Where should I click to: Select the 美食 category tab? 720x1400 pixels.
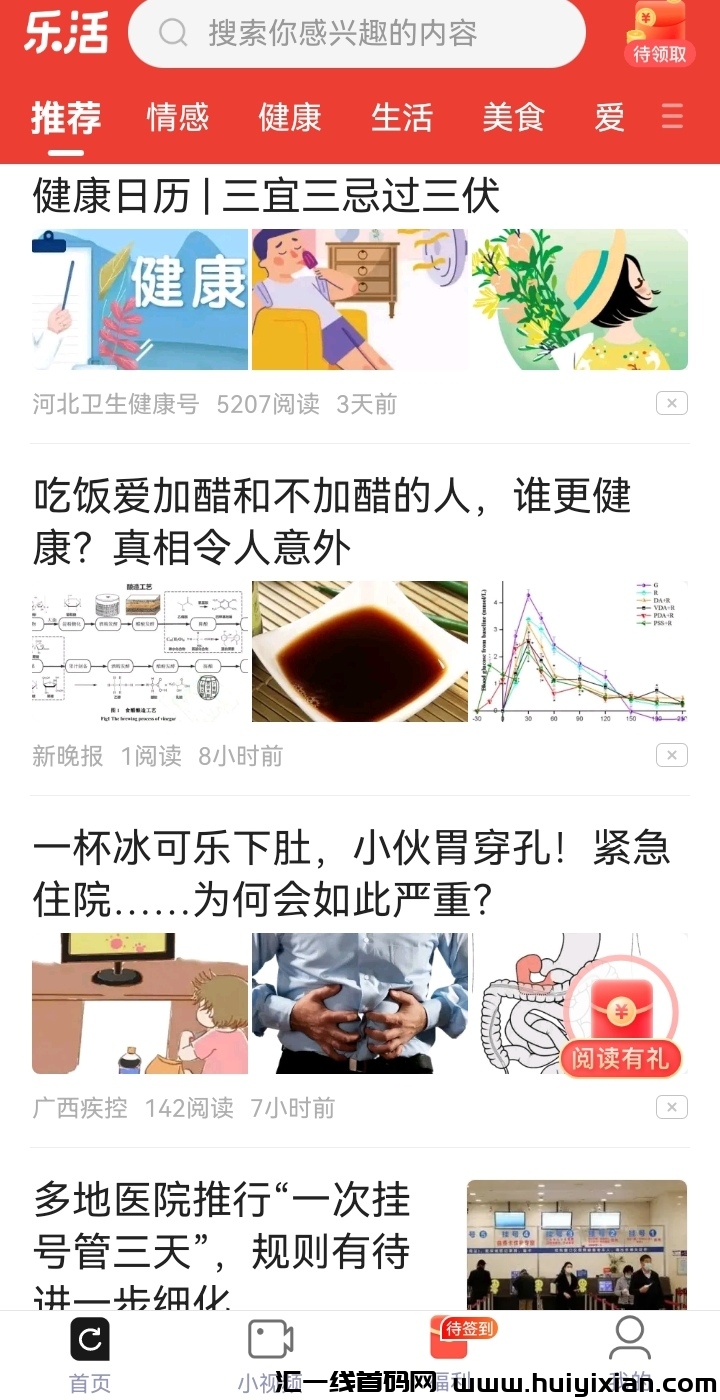[513, 117]
